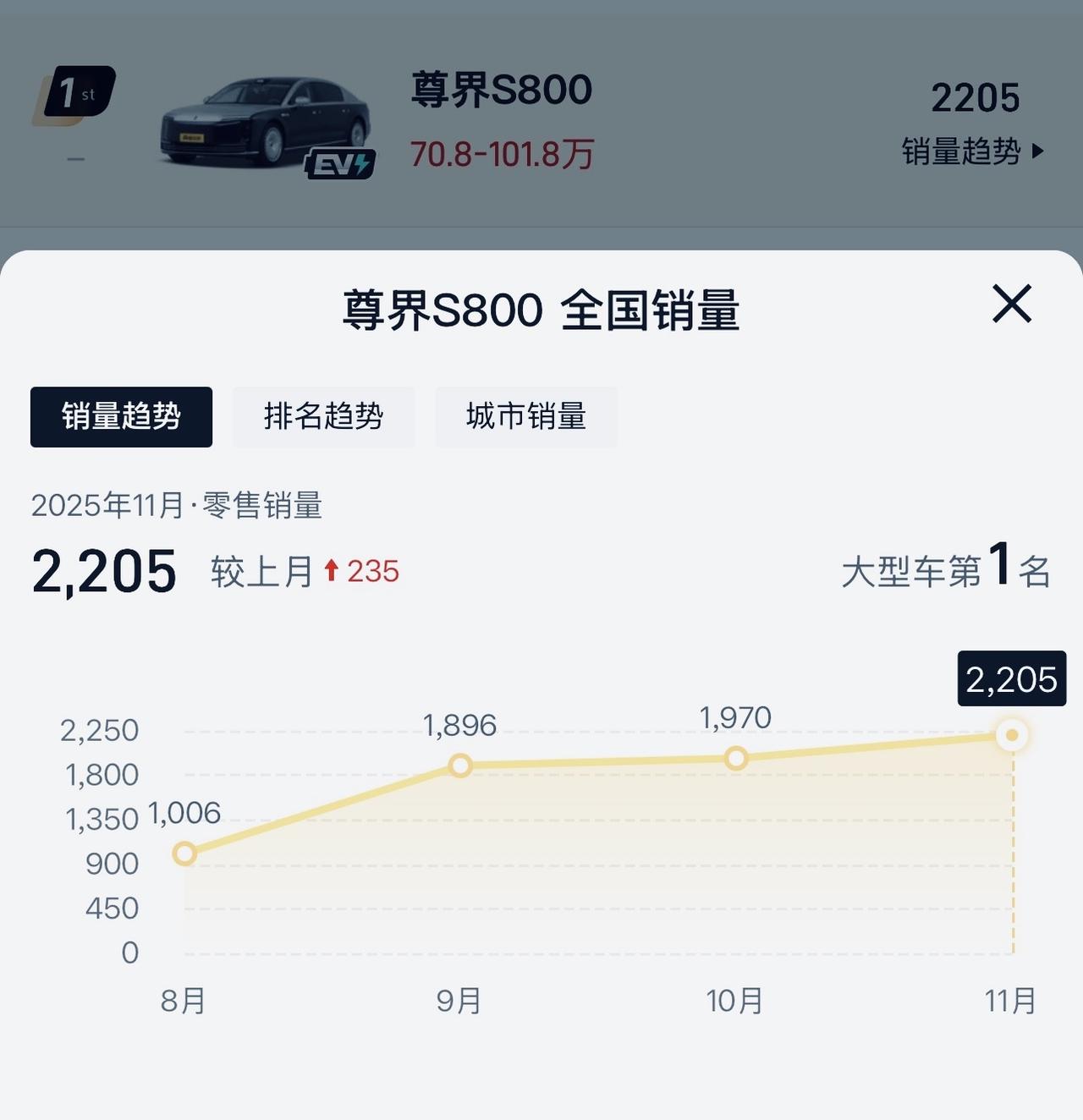Click the 2,205 sales figure tooltip on the chart
This screenshot has width=1083, height=1120.
pos(1012,679)
